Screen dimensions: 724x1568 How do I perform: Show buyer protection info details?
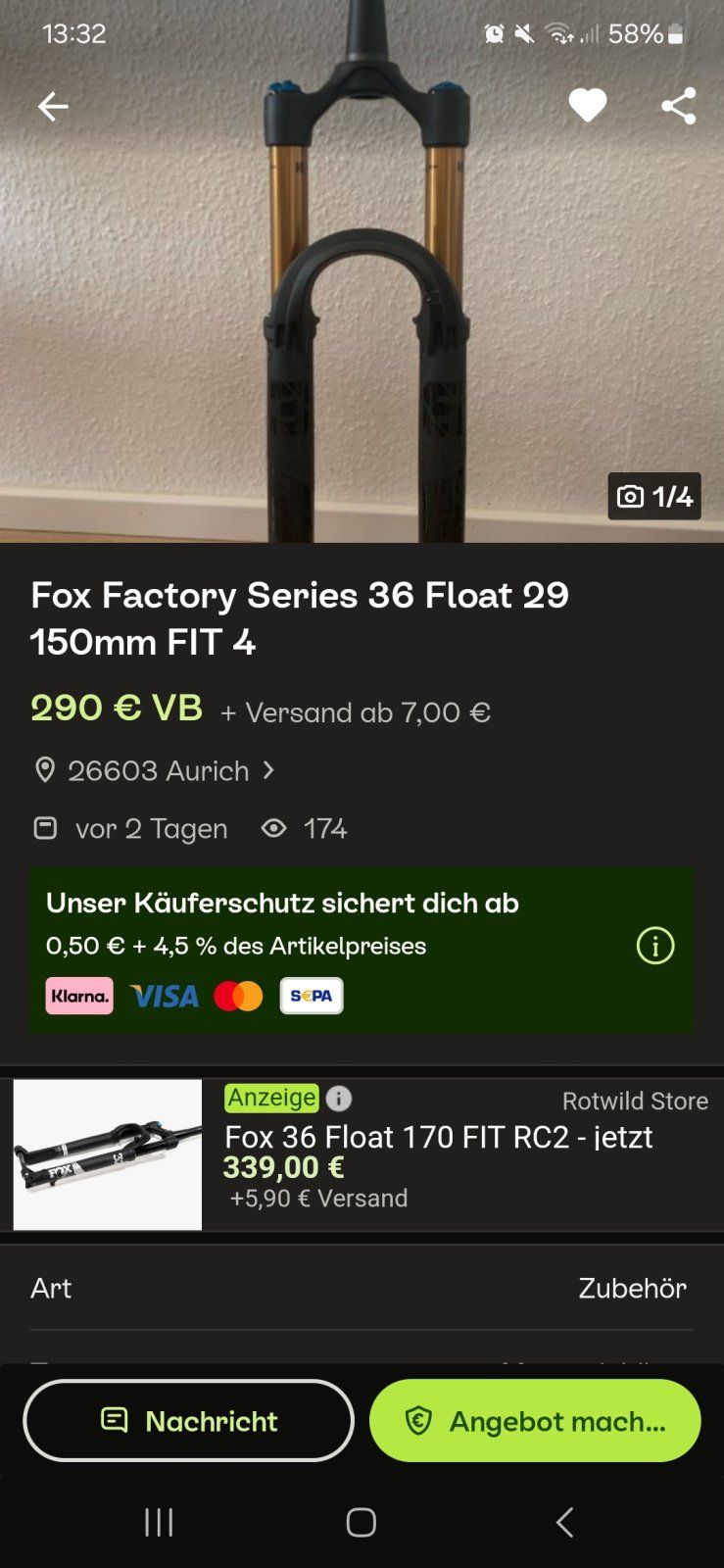click(x=654, y=946)
